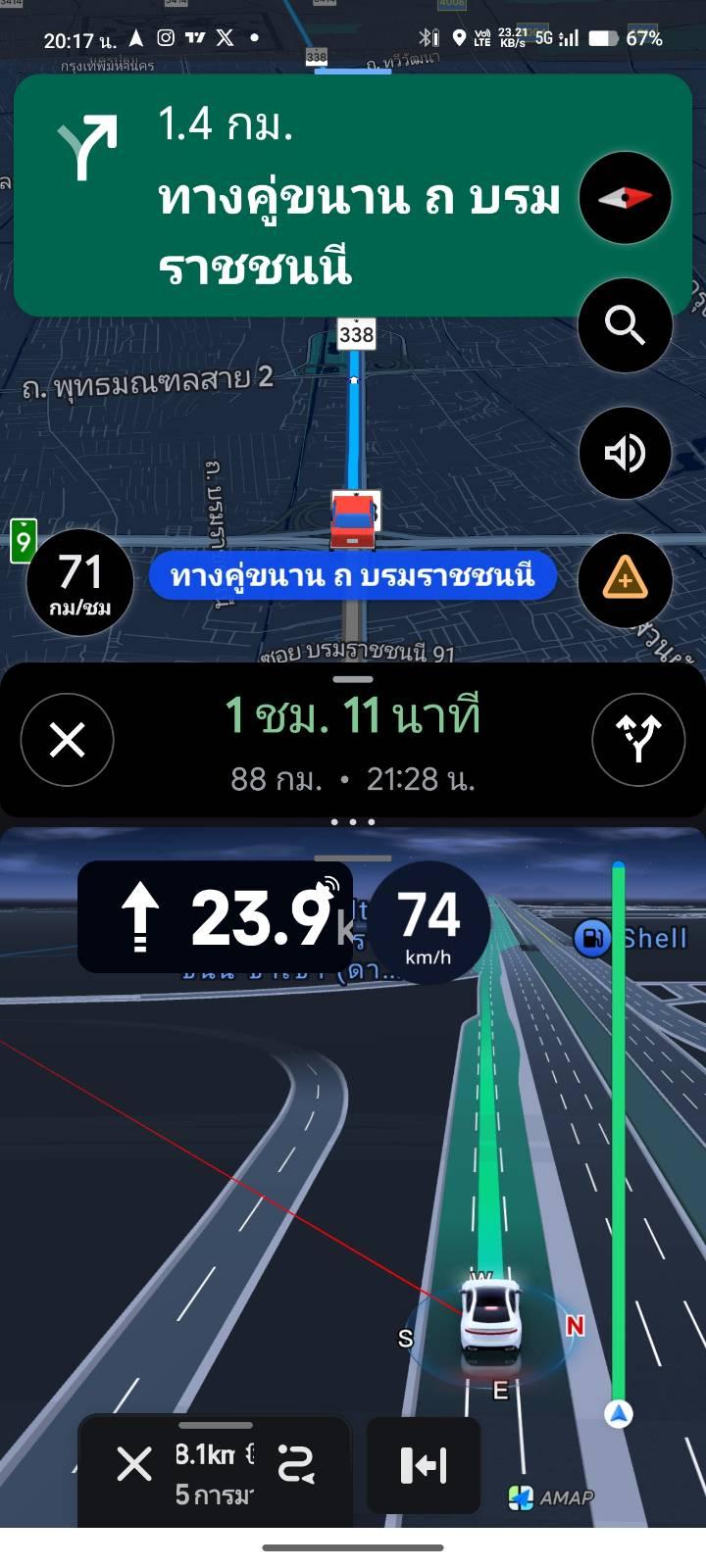Tap the compass to reorient the map
This screenshot has width=706, height=1568.
[x=625, y=197]
